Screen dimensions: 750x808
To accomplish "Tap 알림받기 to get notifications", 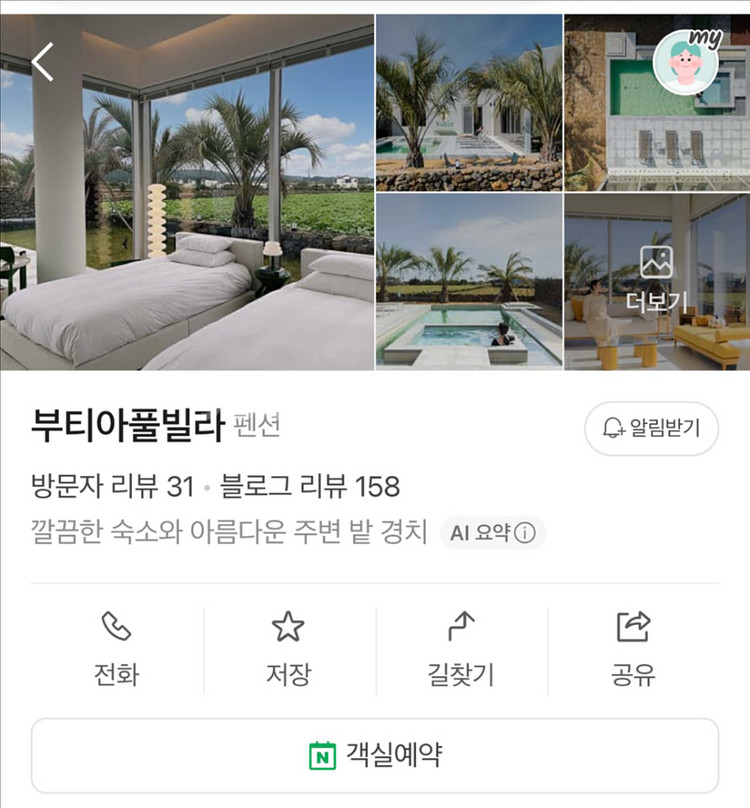I will coord(652,428).
